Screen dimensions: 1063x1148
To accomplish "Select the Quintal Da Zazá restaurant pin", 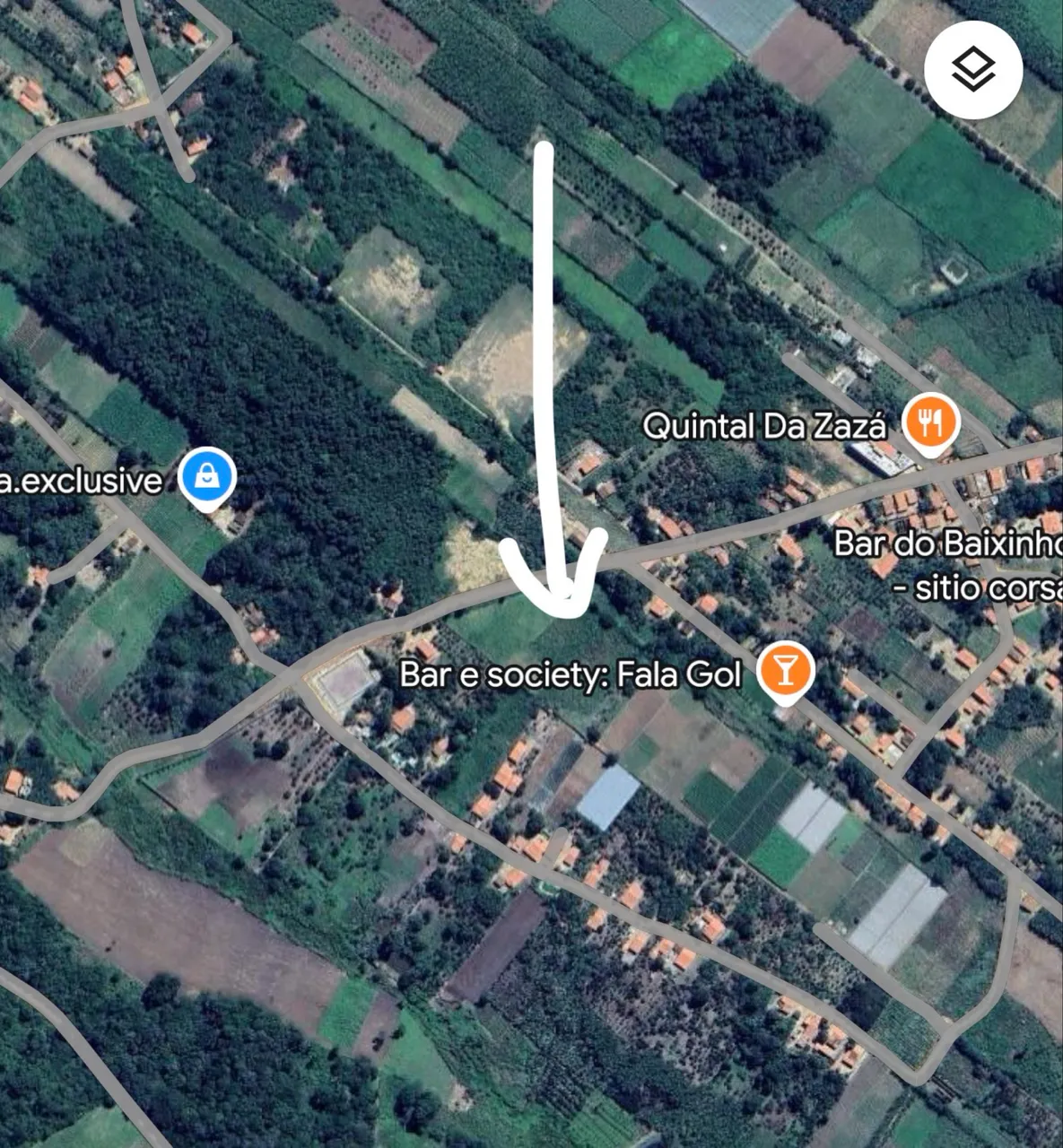I will click(x=931, y=423).
